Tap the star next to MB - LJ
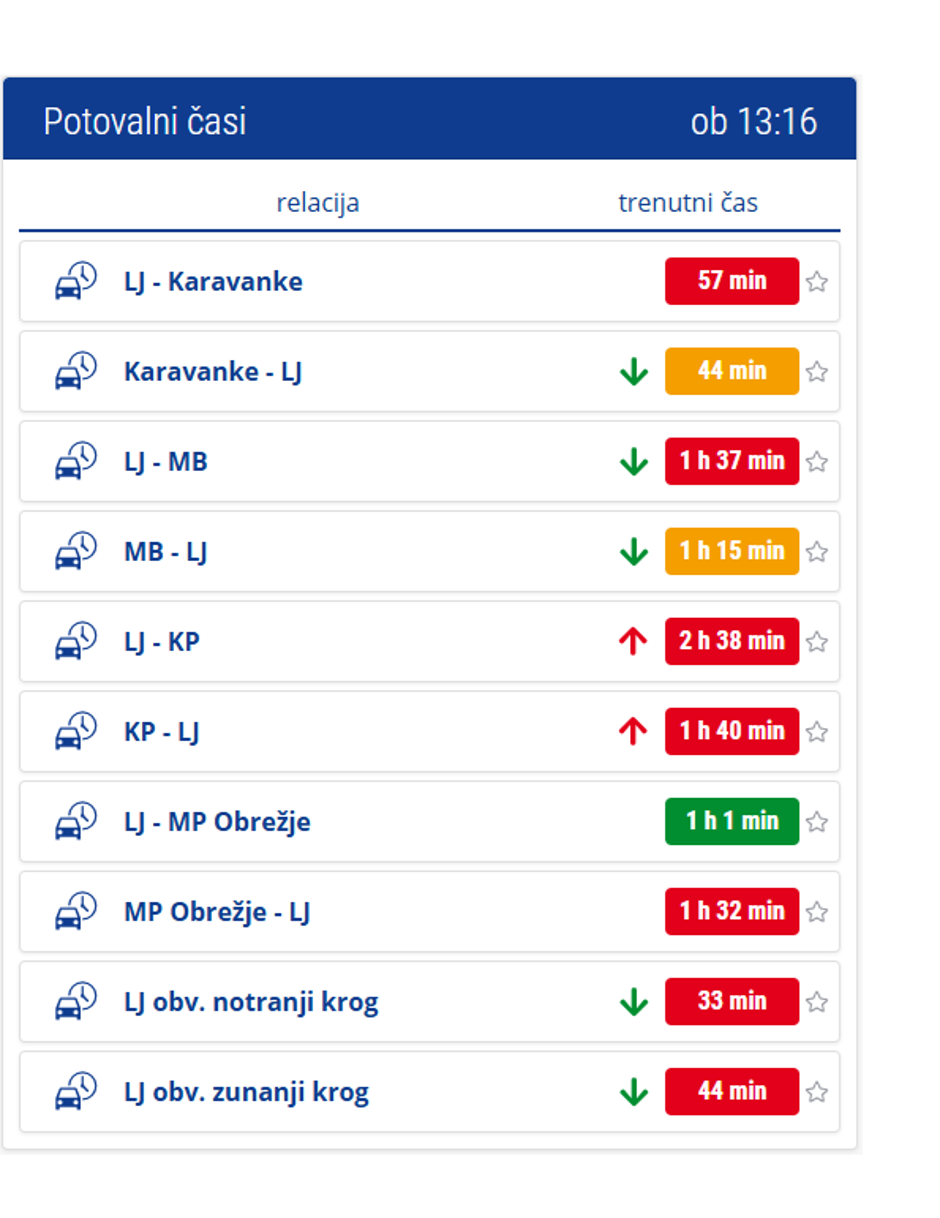 tap(817, 552)
